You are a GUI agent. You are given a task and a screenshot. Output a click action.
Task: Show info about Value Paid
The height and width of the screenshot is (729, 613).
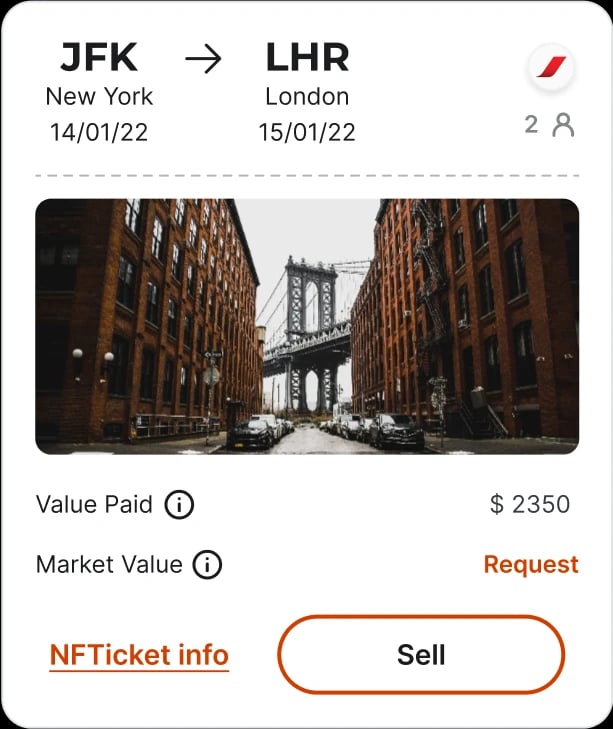click(x=179, y=505)
